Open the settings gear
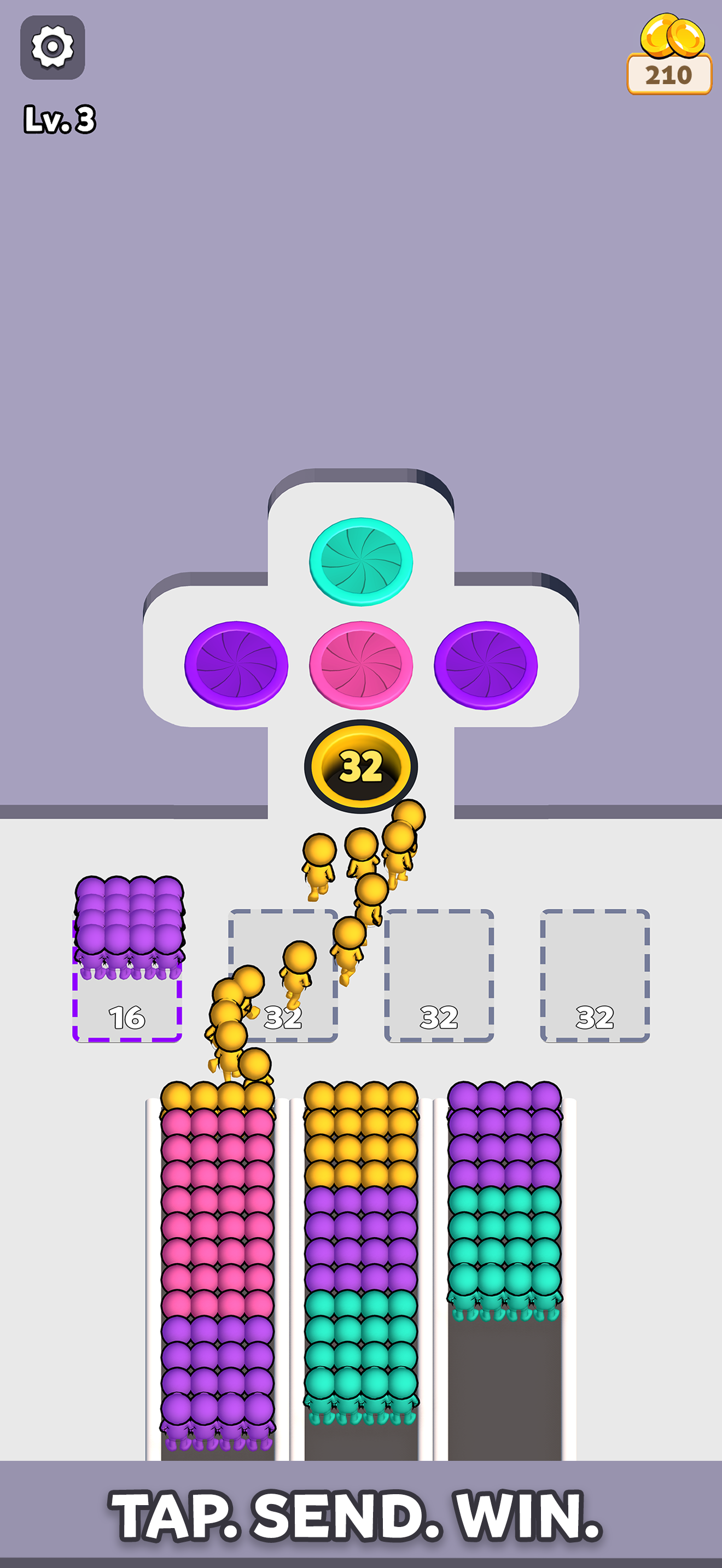The width and height of the screenshot is (722, 1568). pyautogui.click(x=53, y=48)
